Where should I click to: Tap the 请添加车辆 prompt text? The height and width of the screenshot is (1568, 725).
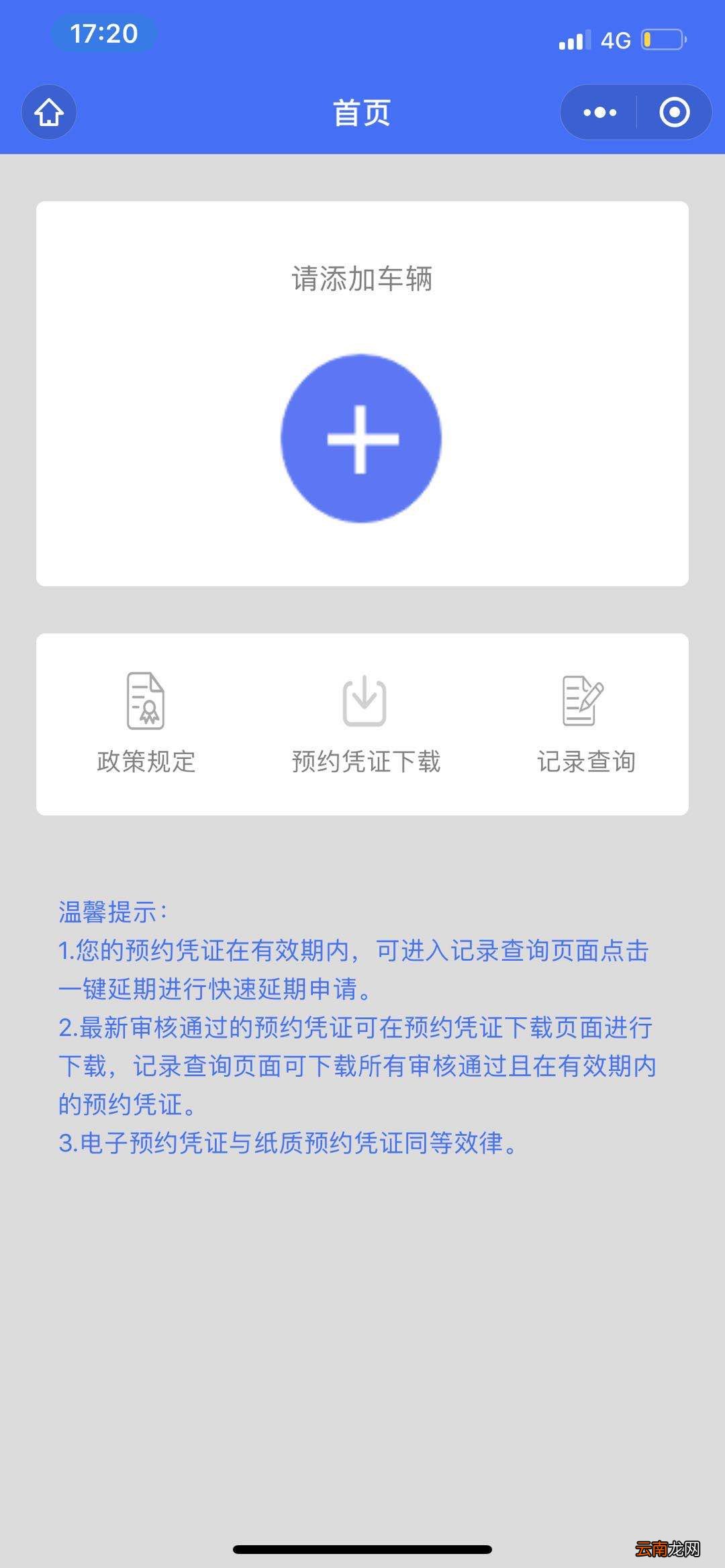(x=362, y=279)
